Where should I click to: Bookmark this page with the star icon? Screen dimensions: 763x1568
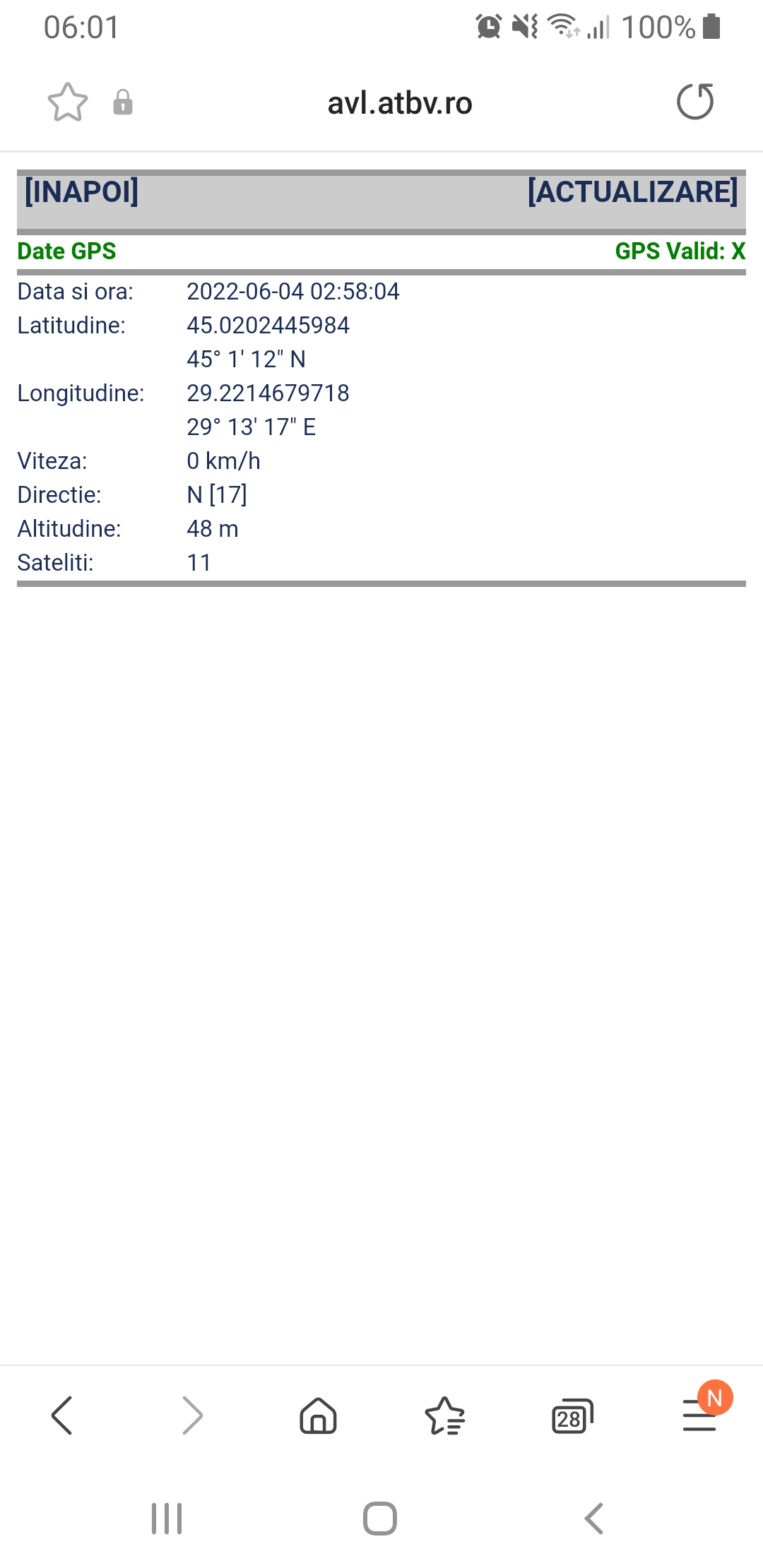[x=68, y=102]
